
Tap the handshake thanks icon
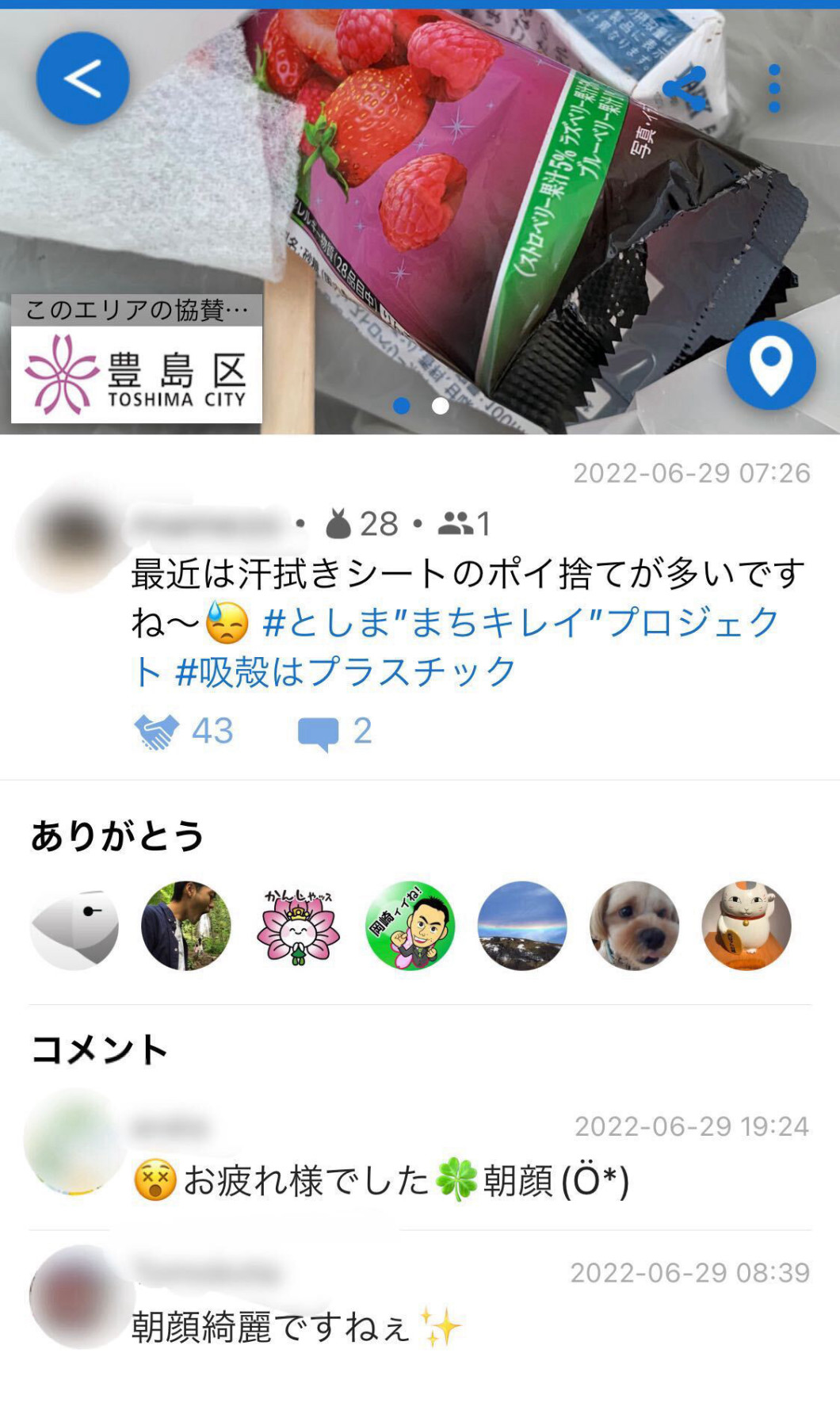pyautogui.click(x=157, y=731)
